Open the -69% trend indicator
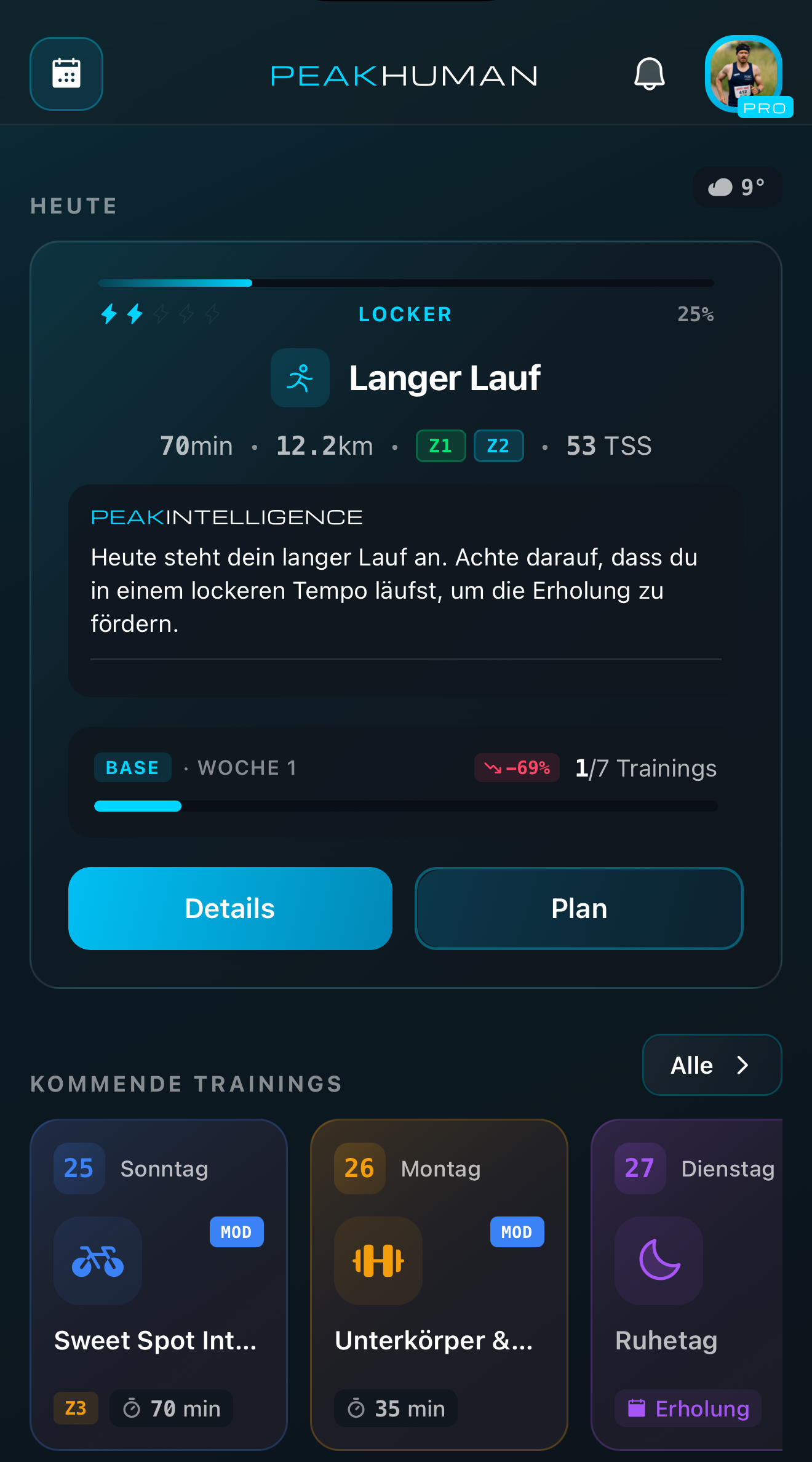The width and height of the screenshot is (812, 1462). pos(517,768)
